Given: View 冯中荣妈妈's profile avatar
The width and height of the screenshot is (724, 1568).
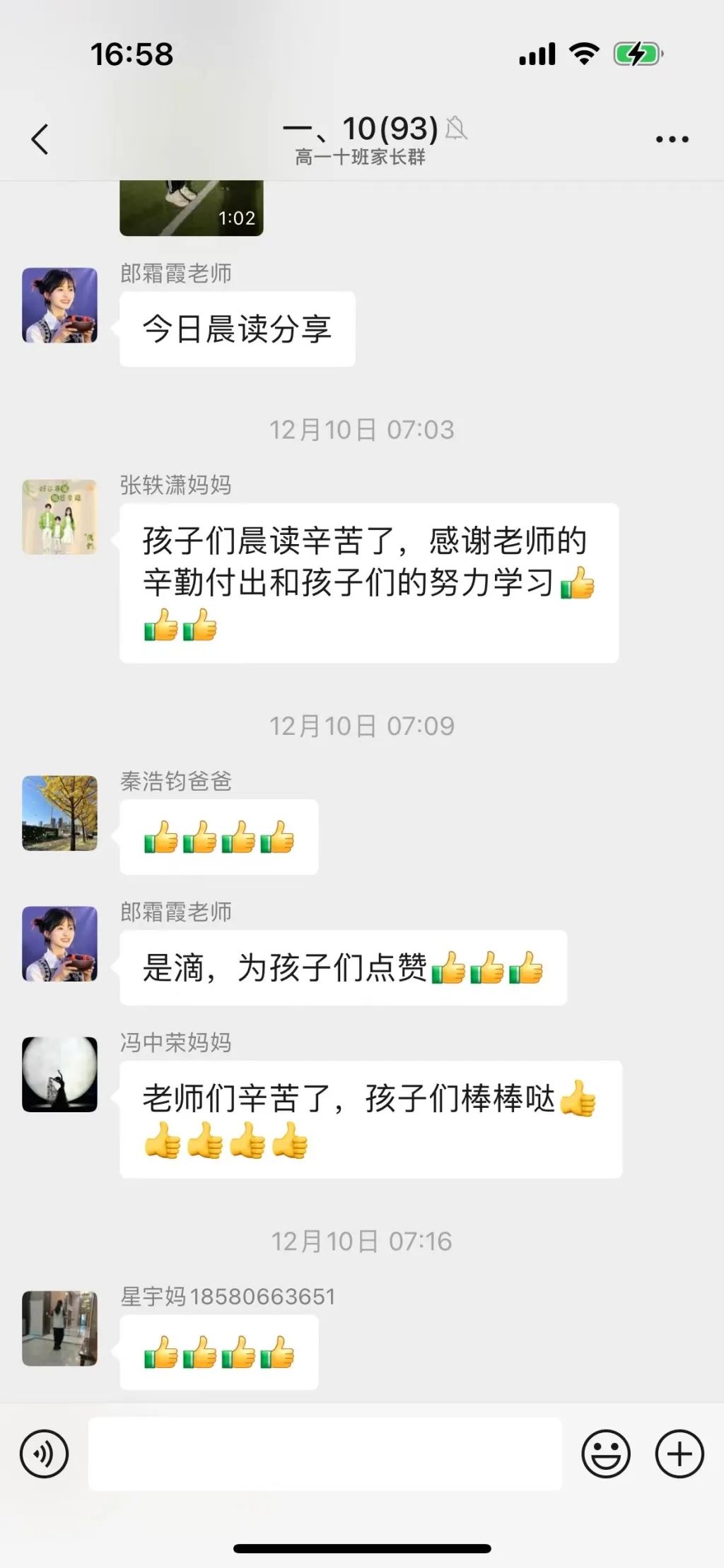Looking at the screenshot, I should pos(59,1074).
